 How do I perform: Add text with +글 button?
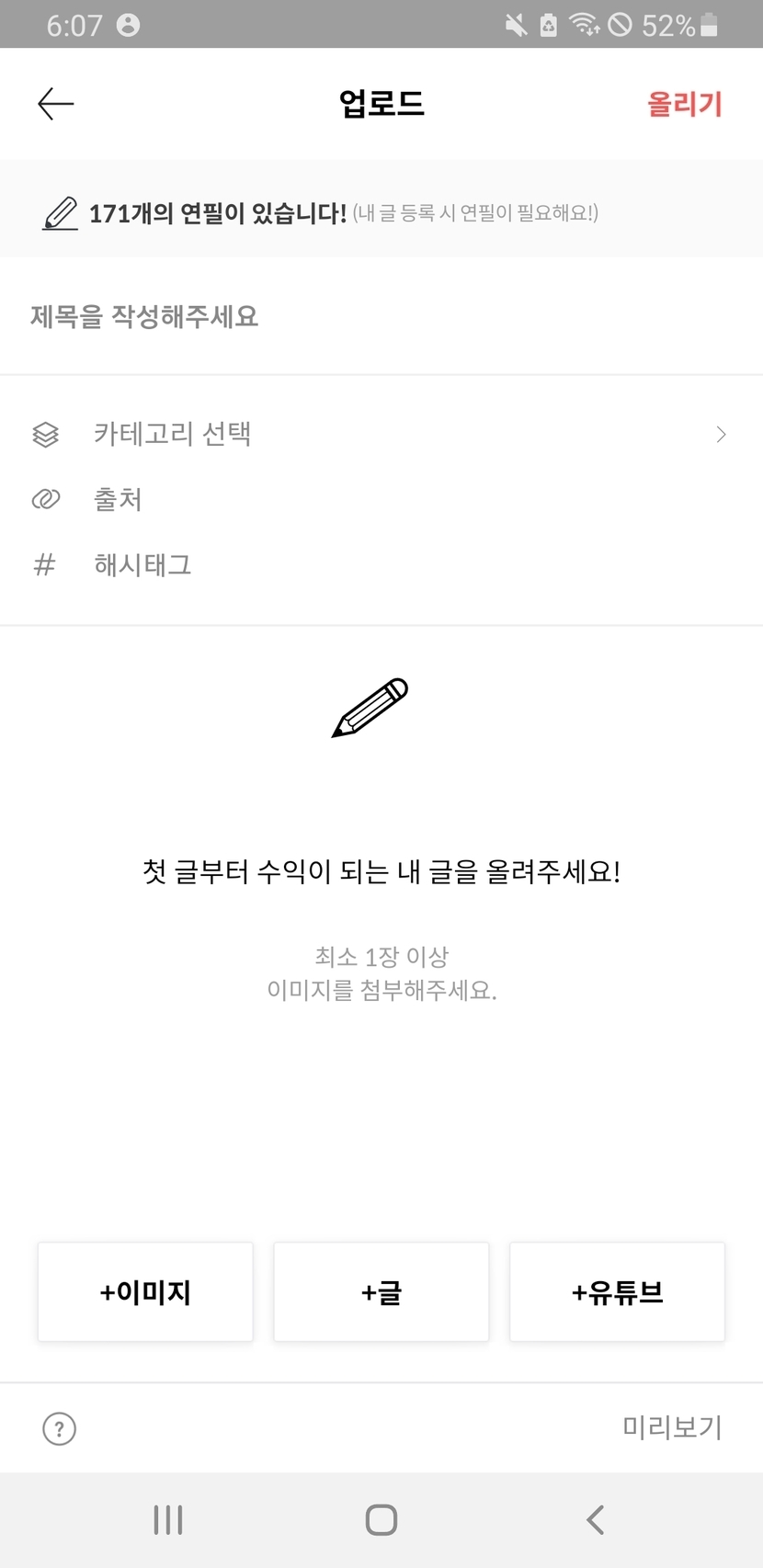pyautogui.click(x=381, y=1292)
